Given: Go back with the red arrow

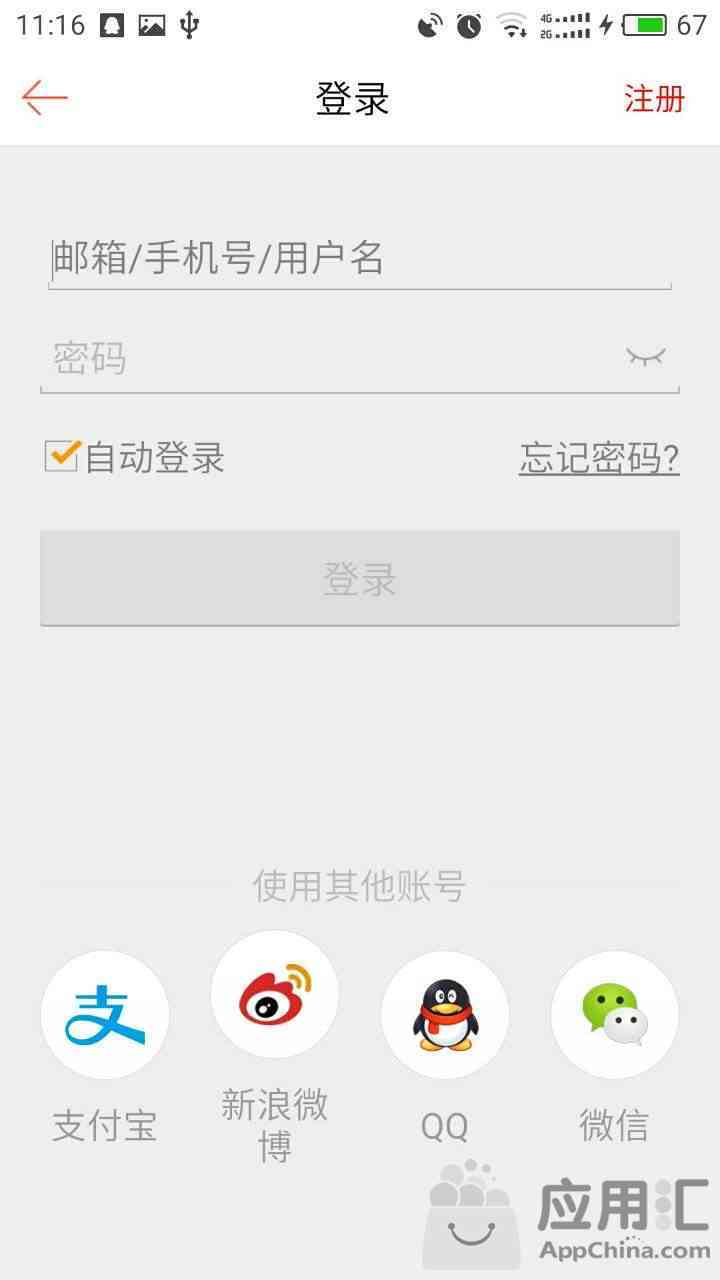Looking at the screenshot, I should 45,98.
